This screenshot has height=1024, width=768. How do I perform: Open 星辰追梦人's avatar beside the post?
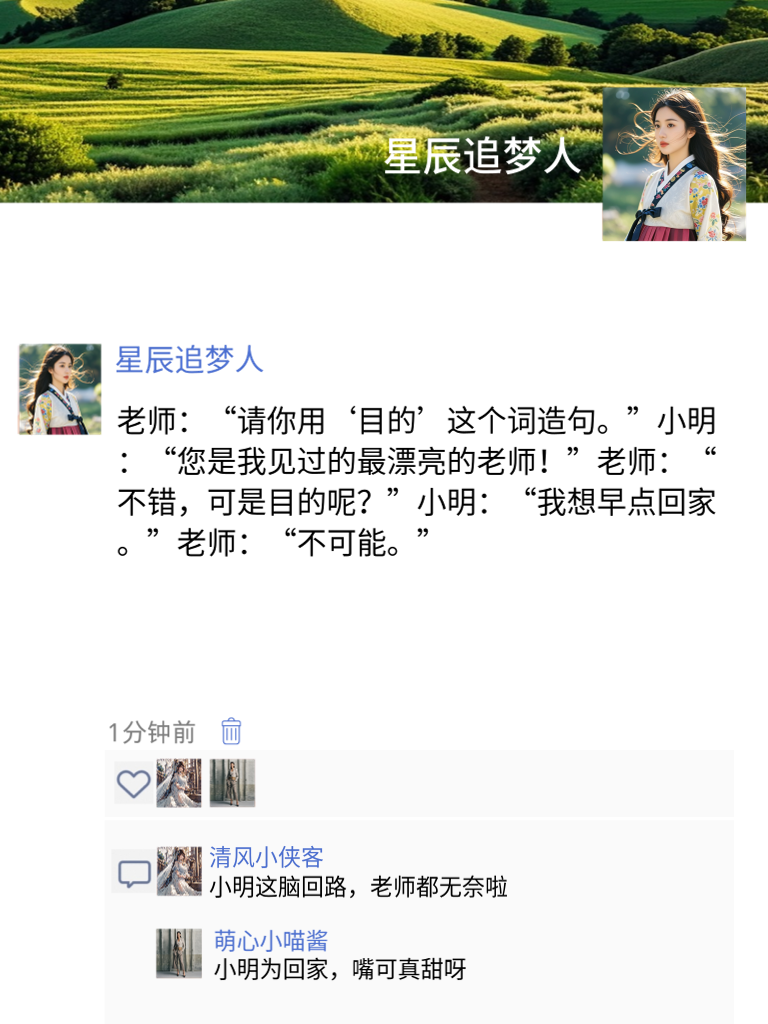(x=60, y=389)
